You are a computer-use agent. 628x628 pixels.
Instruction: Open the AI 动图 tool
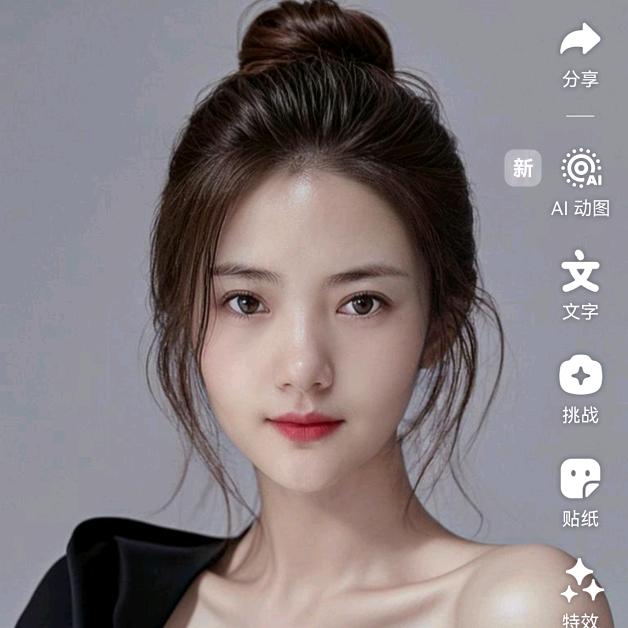581,168
